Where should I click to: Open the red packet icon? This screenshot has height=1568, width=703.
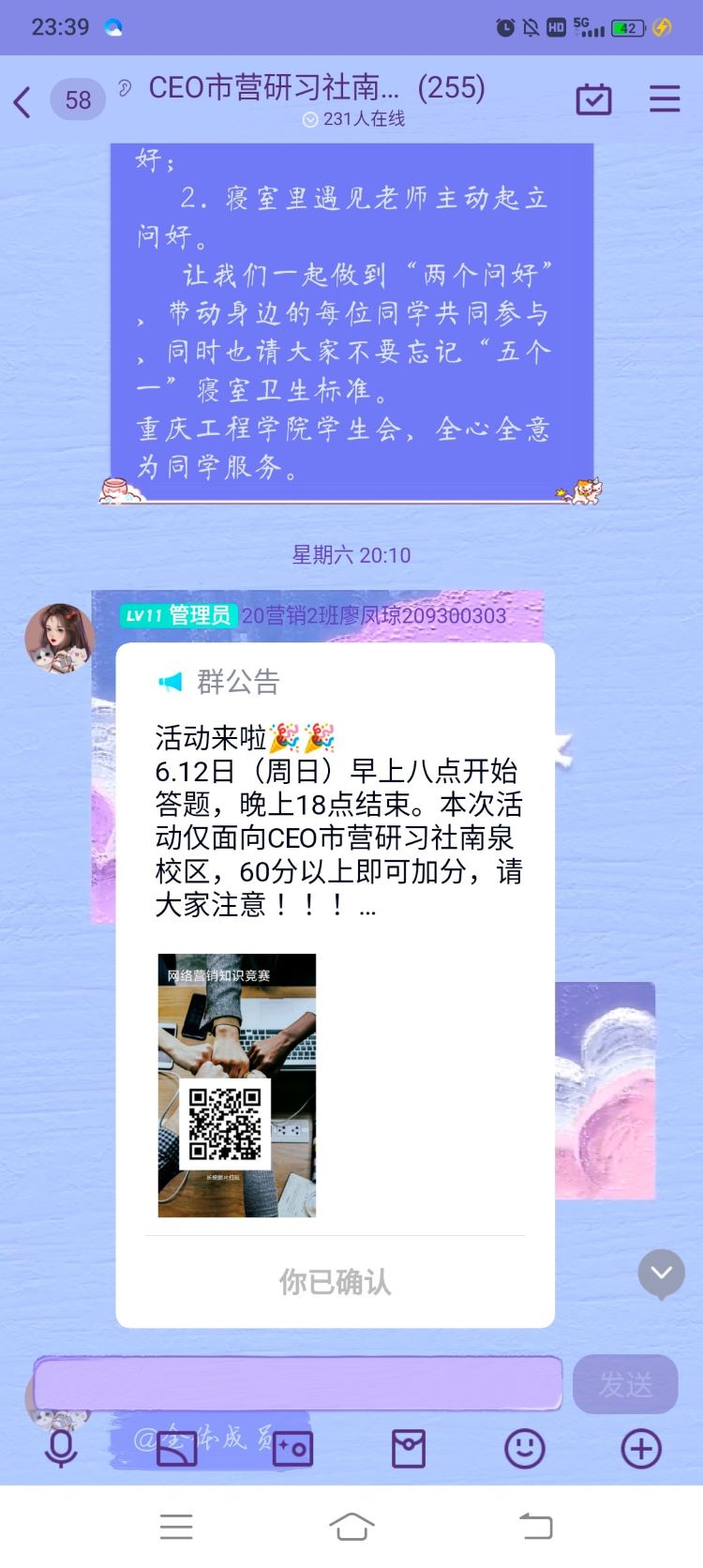coord(409,1449)
